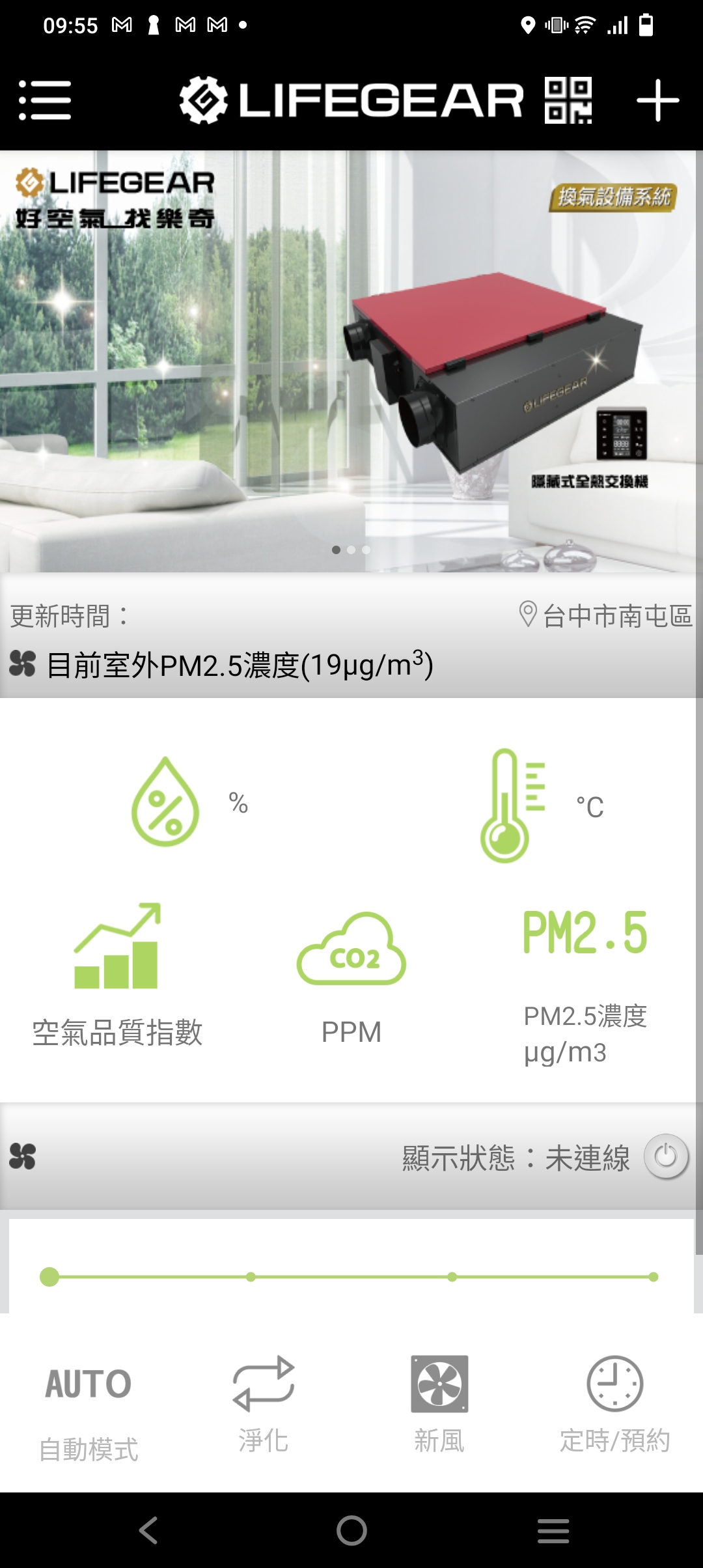The image size is (703, 1568).
Task: Open the QR code scanner
Action: [x=568, y=100]
